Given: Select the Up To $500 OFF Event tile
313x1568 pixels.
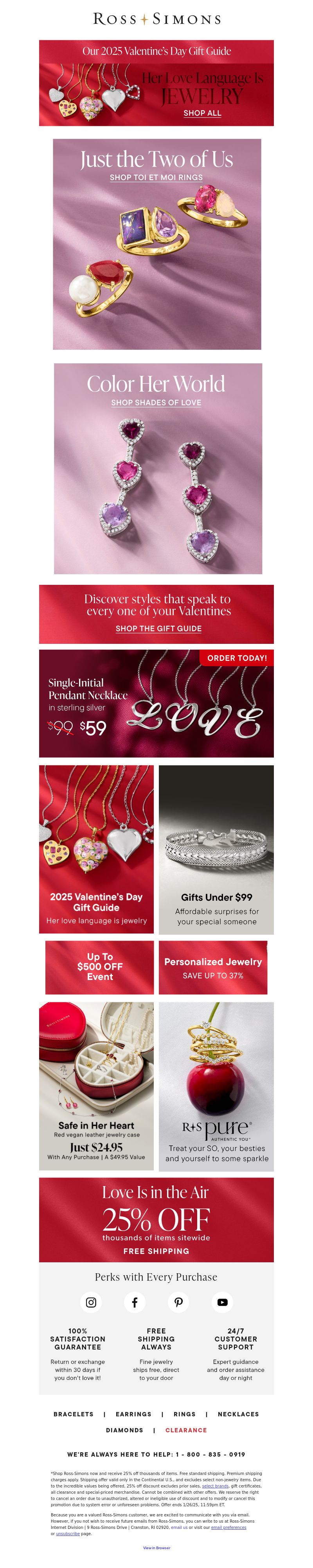Looking at the screenshot, I should pos(99,967).
